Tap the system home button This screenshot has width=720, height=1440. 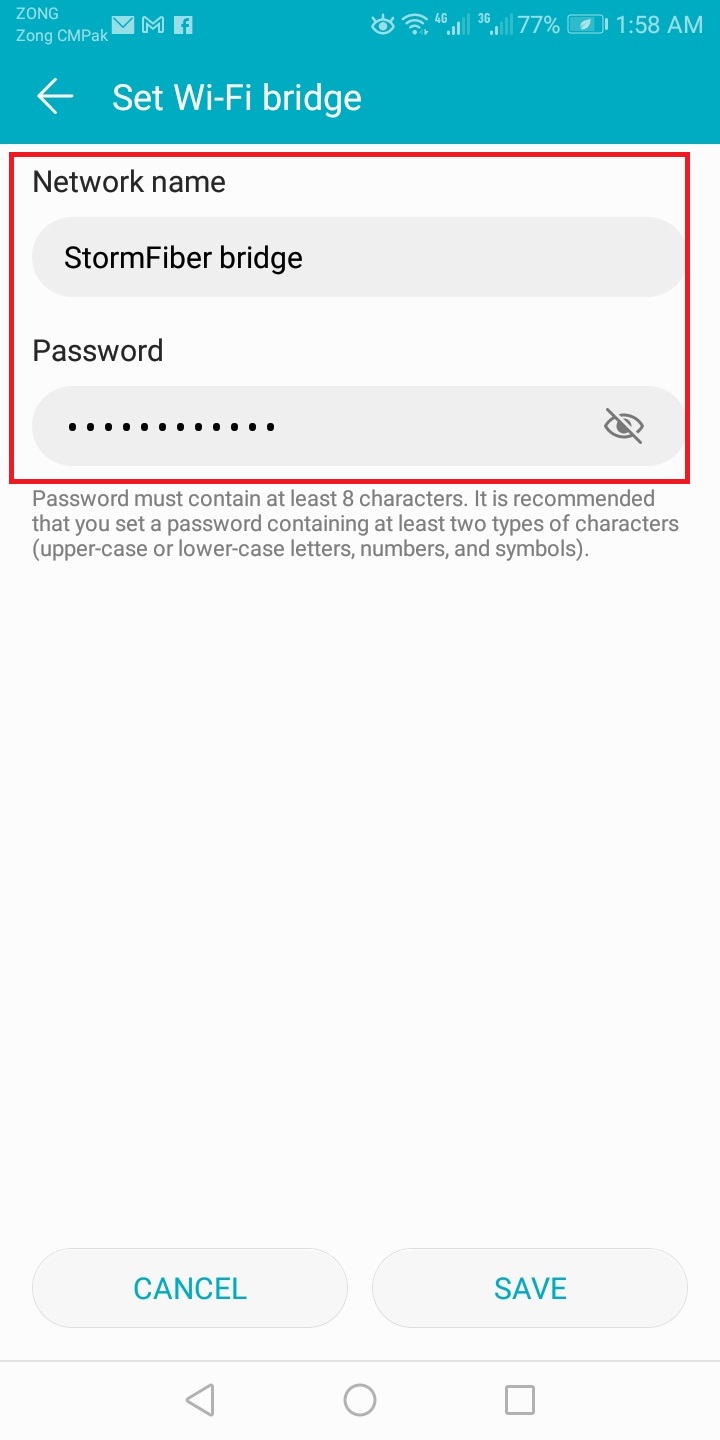[360, 1400]
